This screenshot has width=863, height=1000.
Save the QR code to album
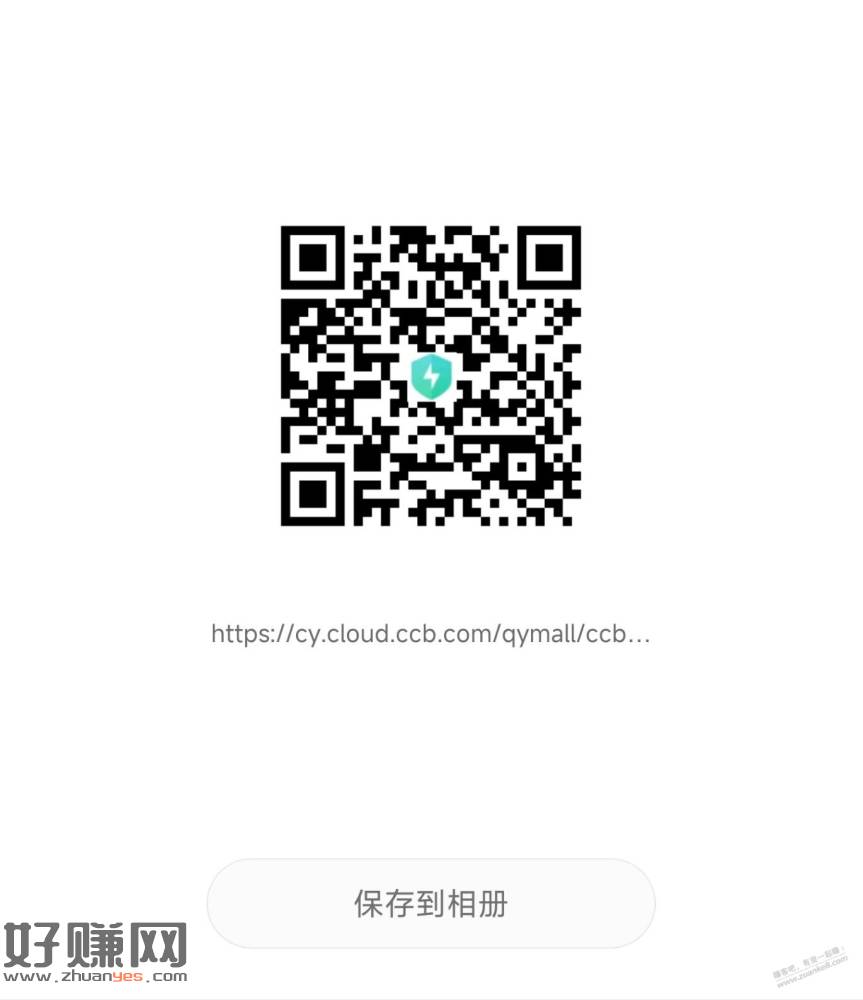pyautogui.click(x=431, y=903)
